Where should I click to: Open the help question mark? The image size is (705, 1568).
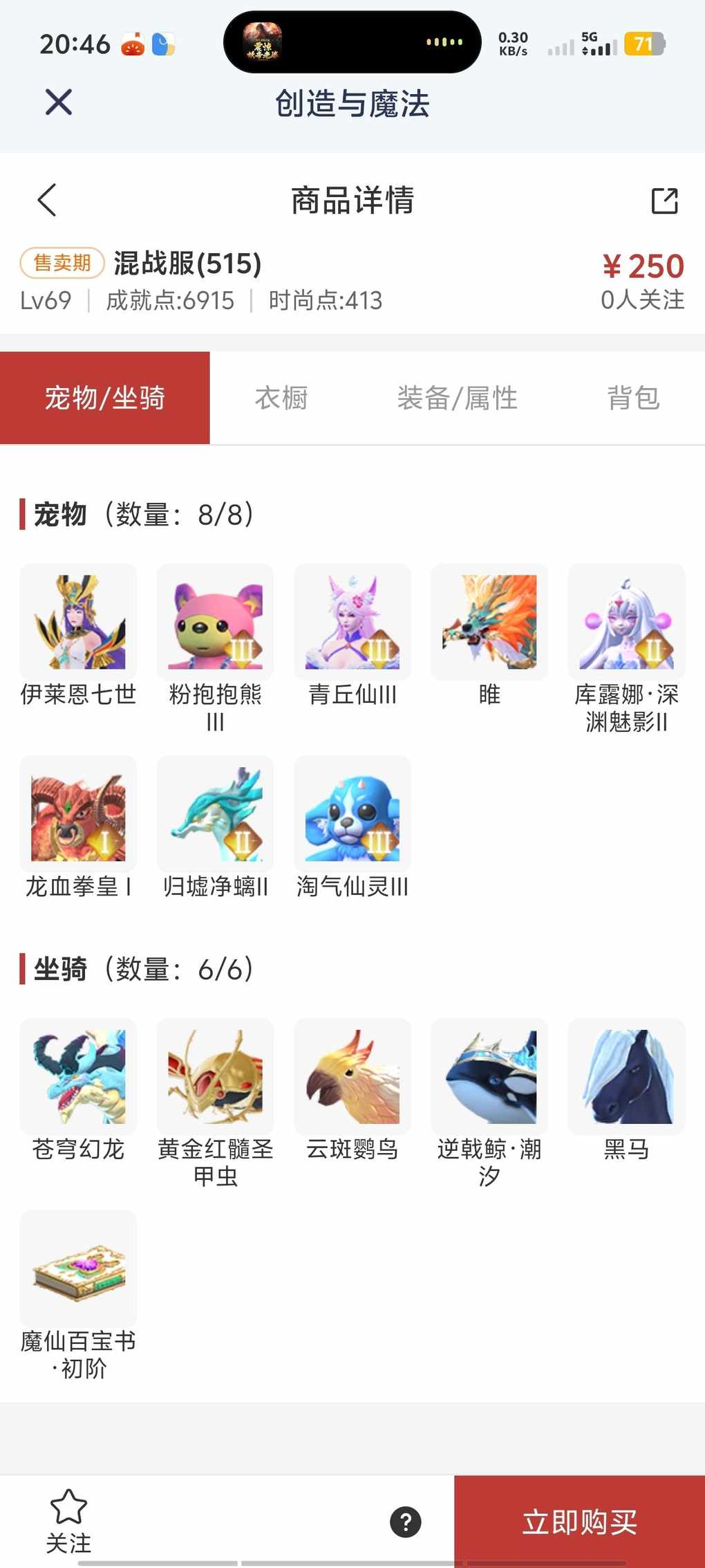406,1522
